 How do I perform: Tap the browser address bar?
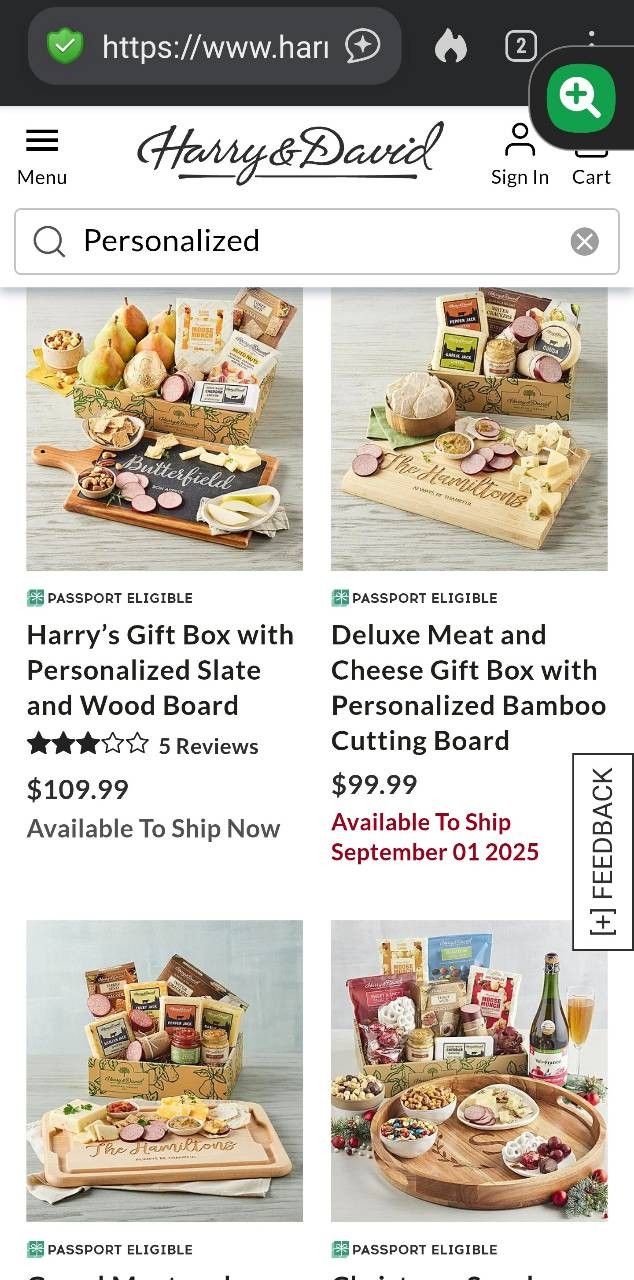tap(215, 46)
